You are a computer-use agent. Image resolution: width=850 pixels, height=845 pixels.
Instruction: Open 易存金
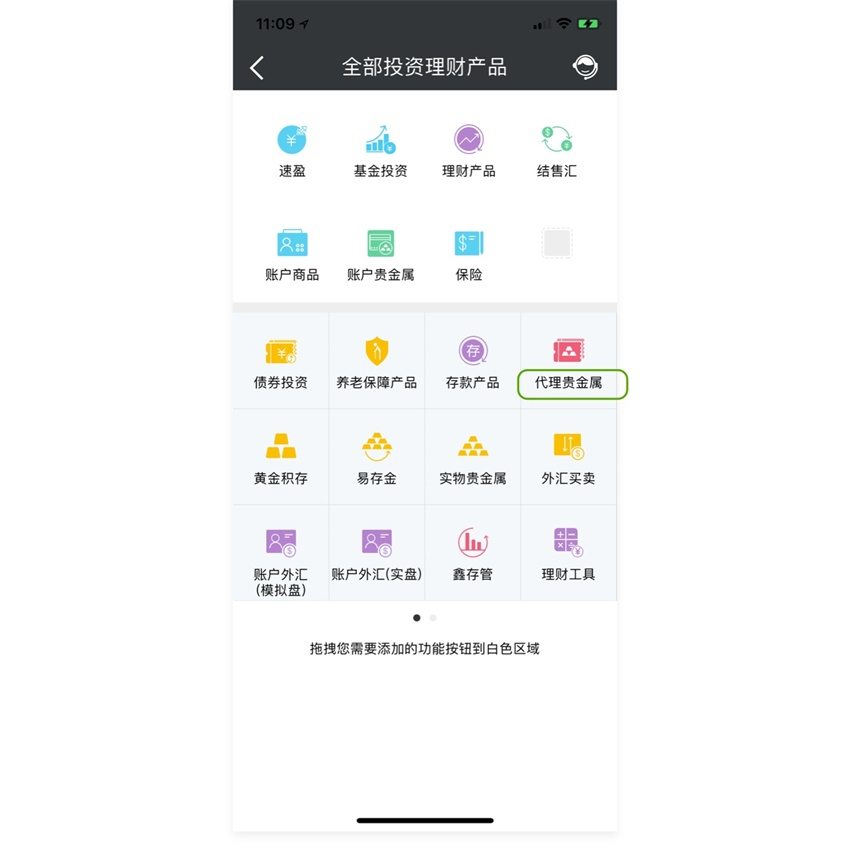pos(377,457)
